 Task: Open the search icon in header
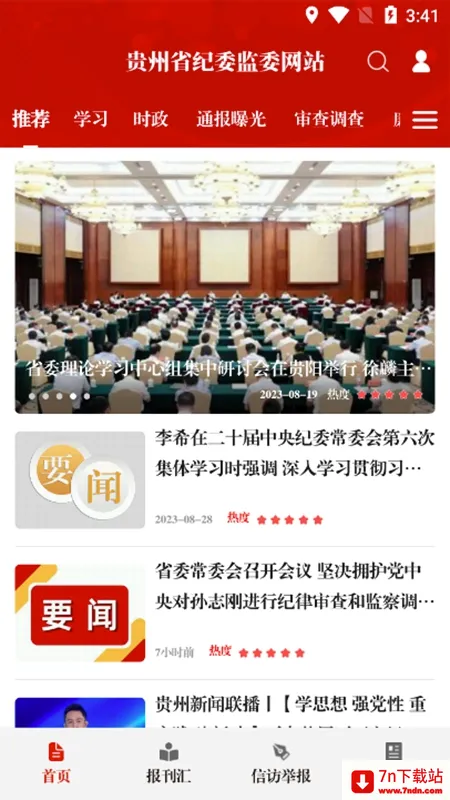click(378, 62)
